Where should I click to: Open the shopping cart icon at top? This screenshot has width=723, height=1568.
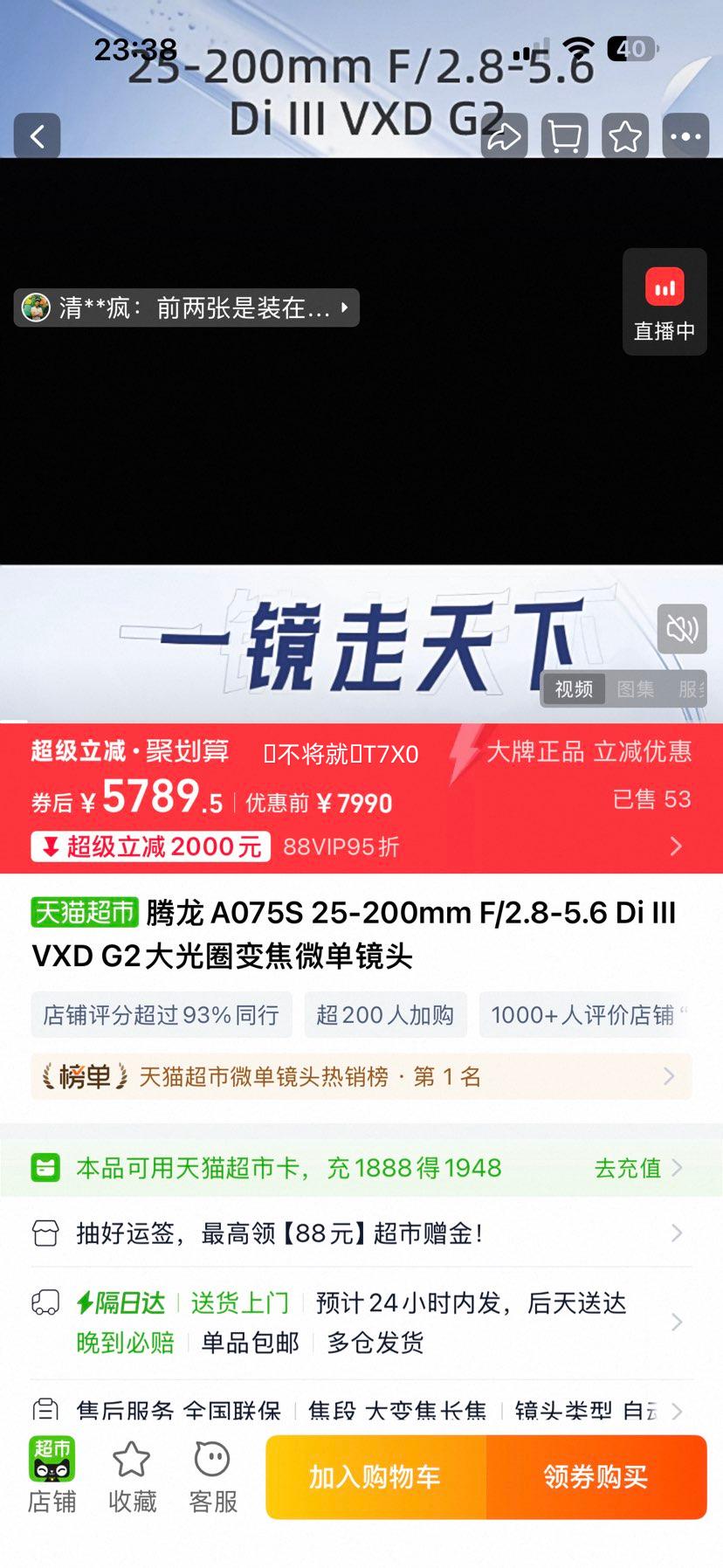click(563, 137)
